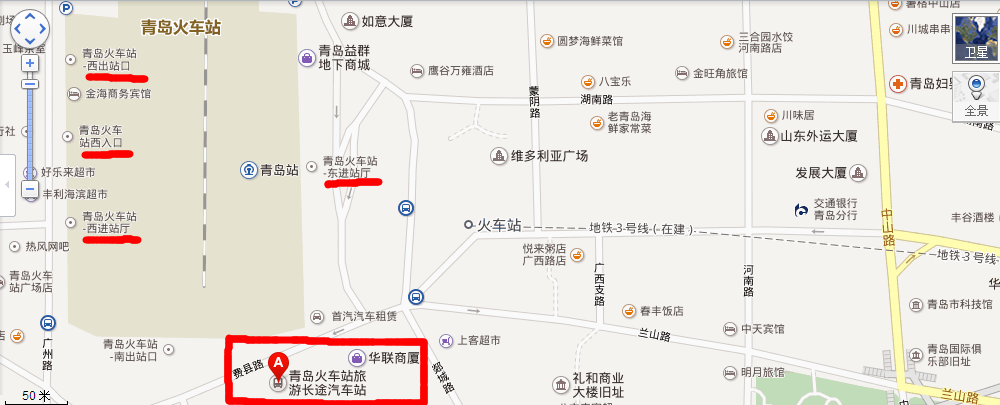1000x405 pixels.
Task: Open the 如意大厦 building marker
Action: tap(349, 19)
